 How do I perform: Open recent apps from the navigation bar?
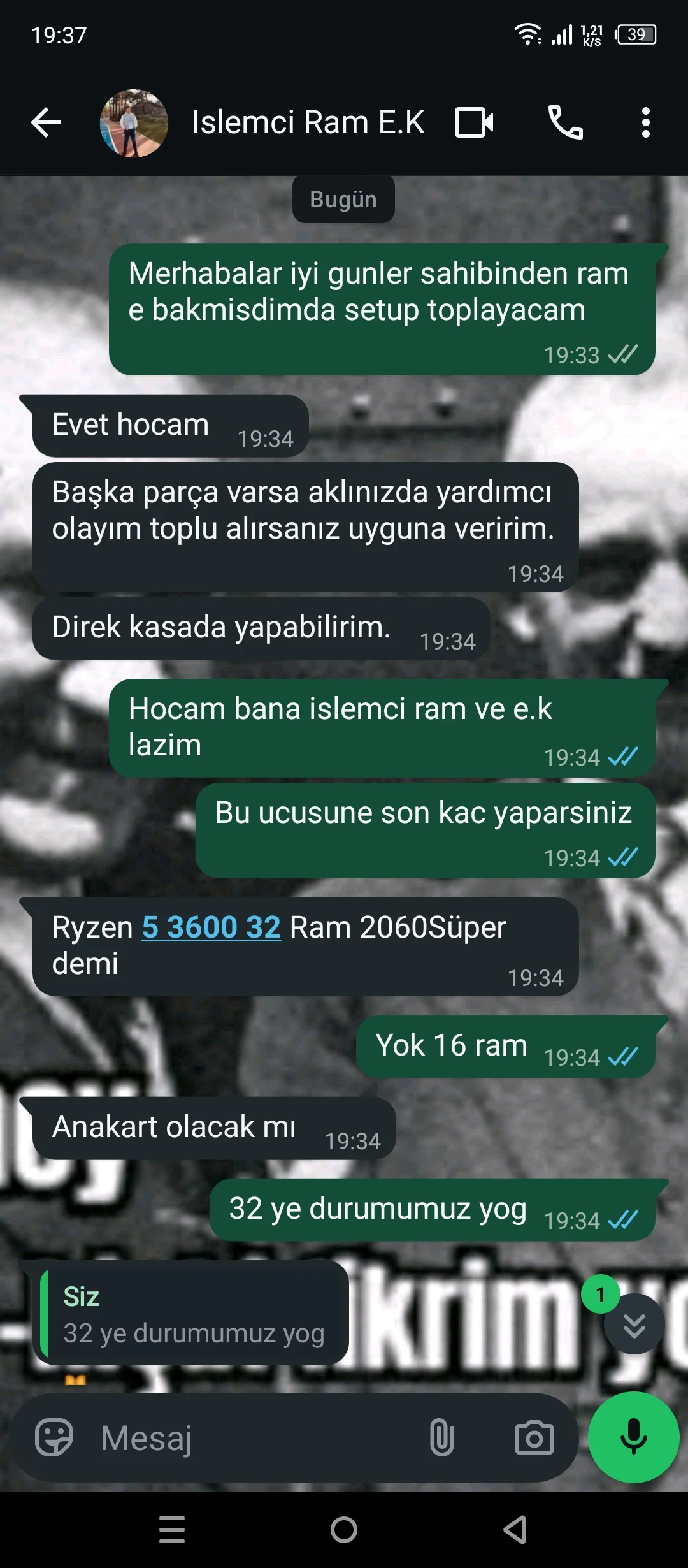[x=171, y=1528]
